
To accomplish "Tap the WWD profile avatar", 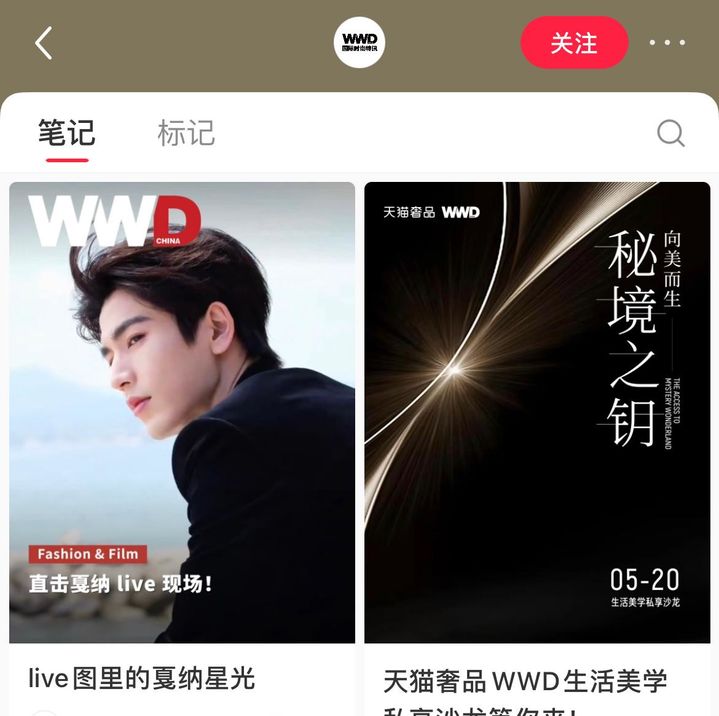I will [359, 43].
